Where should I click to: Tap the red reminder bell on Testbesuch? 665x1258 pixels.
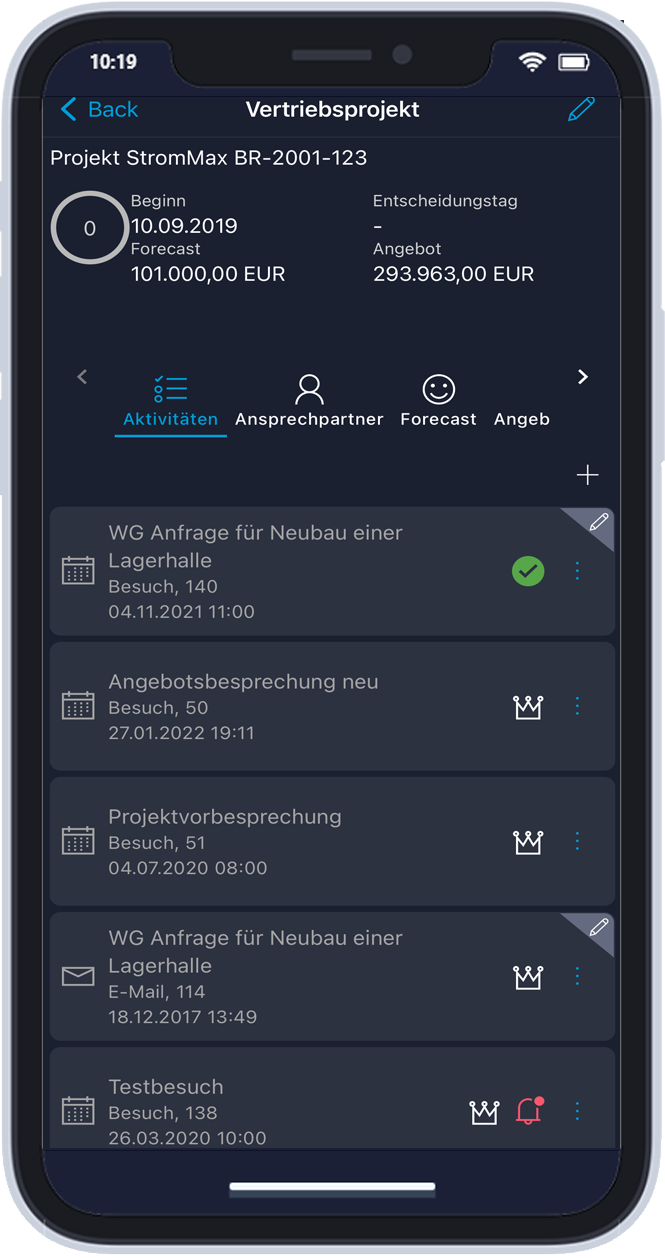click(x=529, y=1110)
